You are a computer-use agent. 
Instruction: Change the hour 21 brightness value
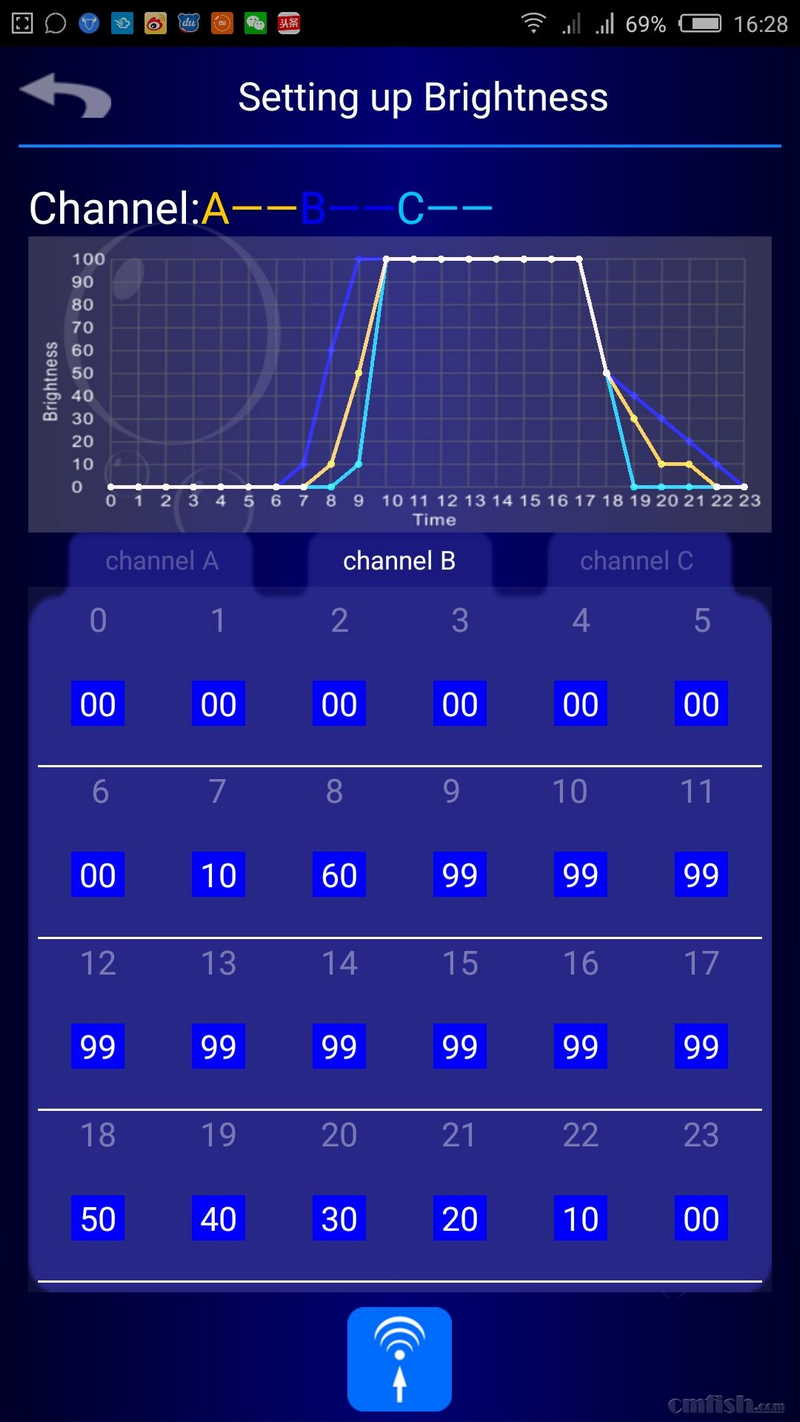(x=460, y=1218)
